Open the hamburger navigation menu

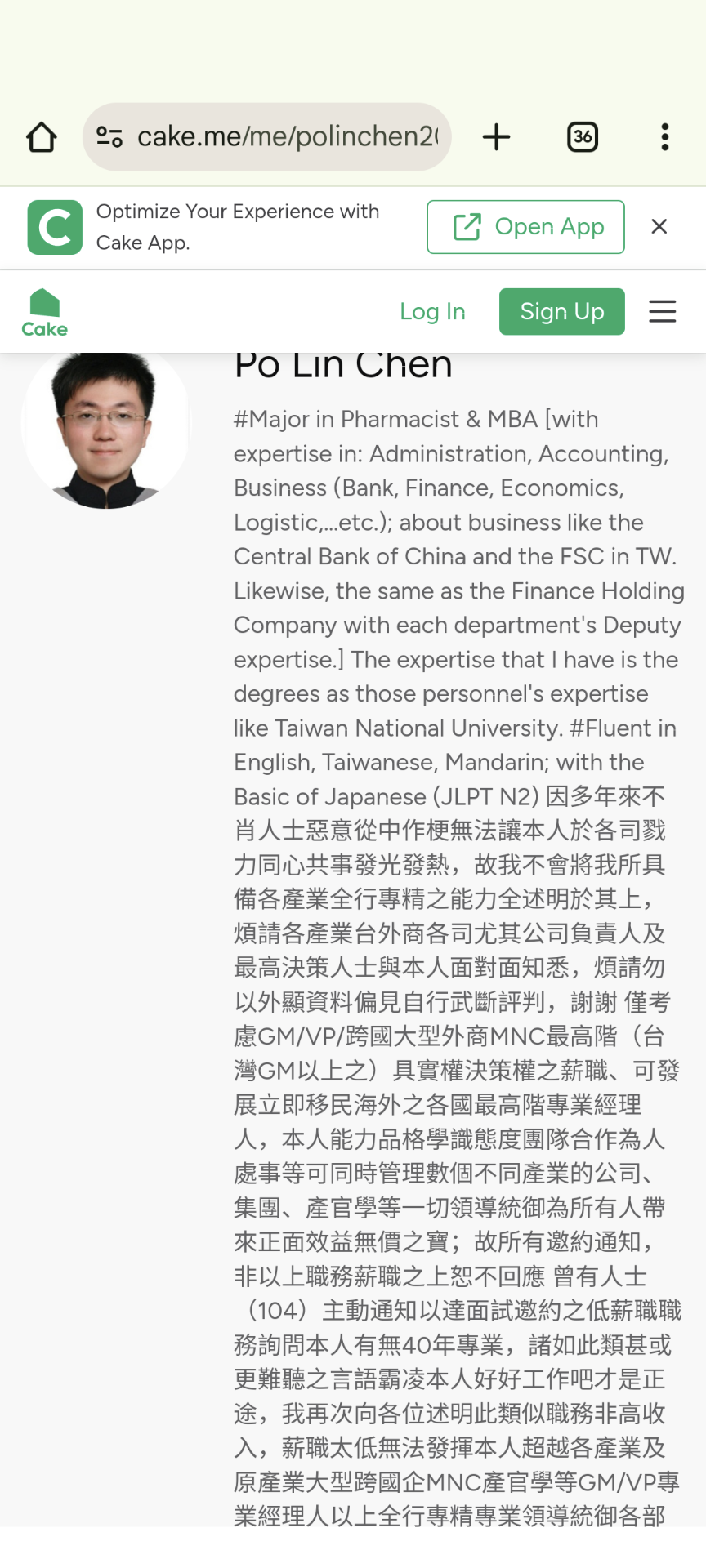(x=662, y=312)
